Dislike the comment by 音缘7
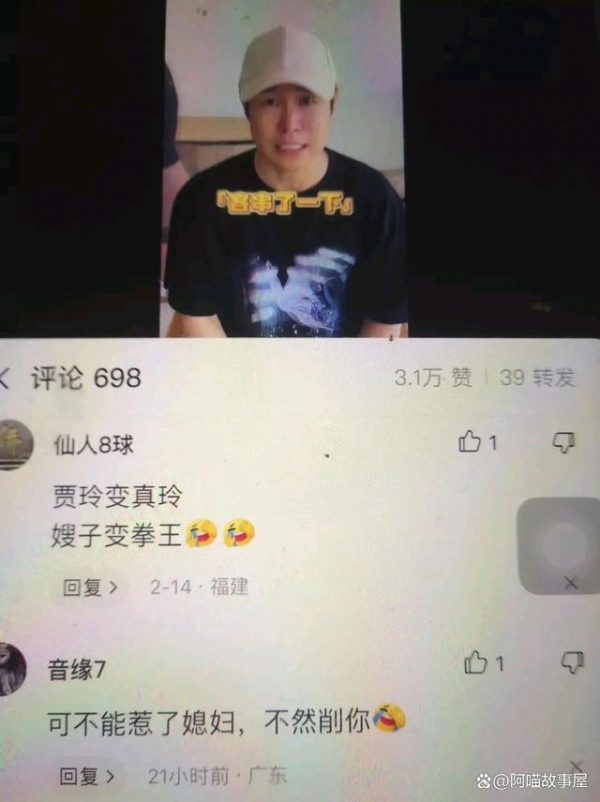The image size is (600, 802). tap(571, 662)
